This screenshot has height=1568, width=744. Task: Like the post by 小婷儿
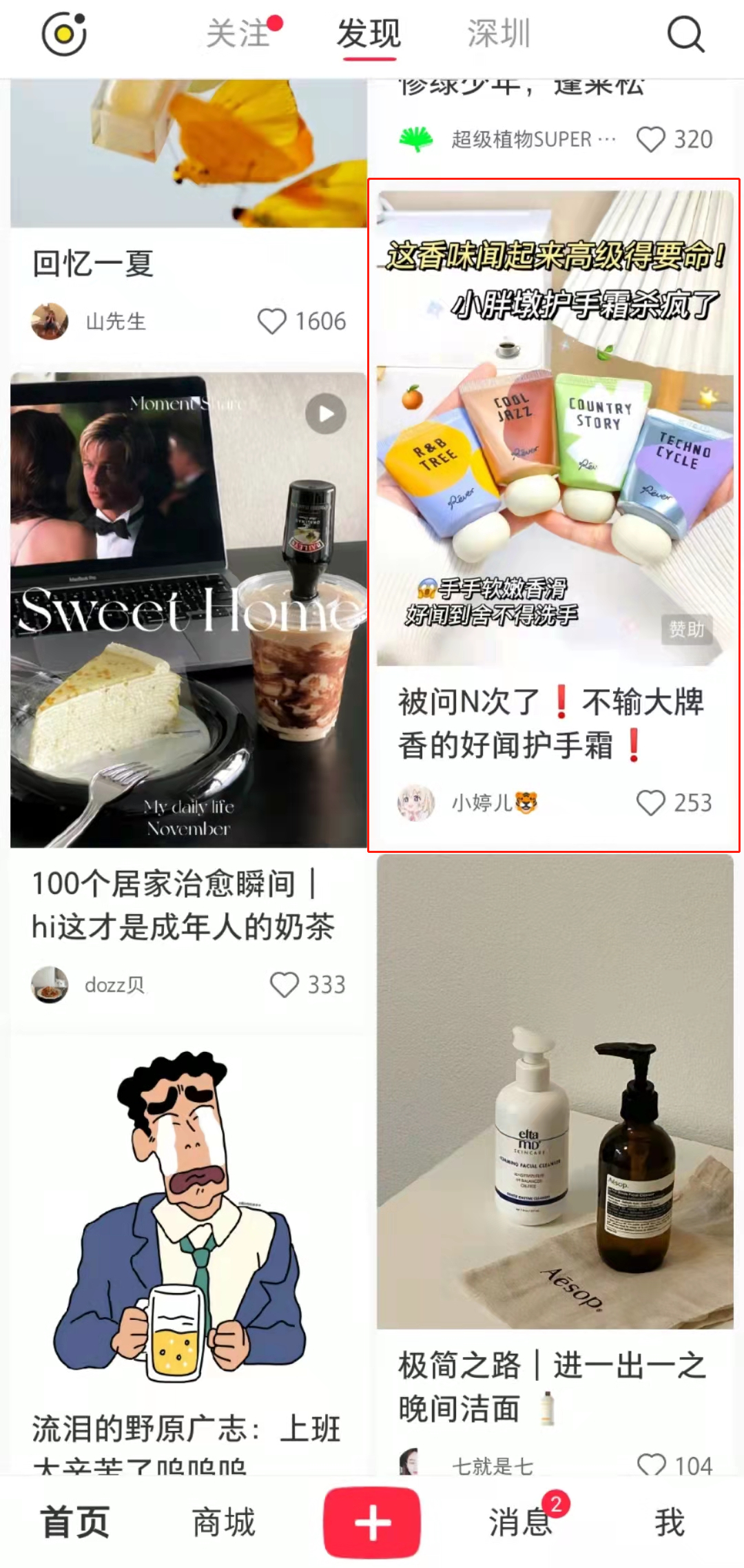(651, 803)
